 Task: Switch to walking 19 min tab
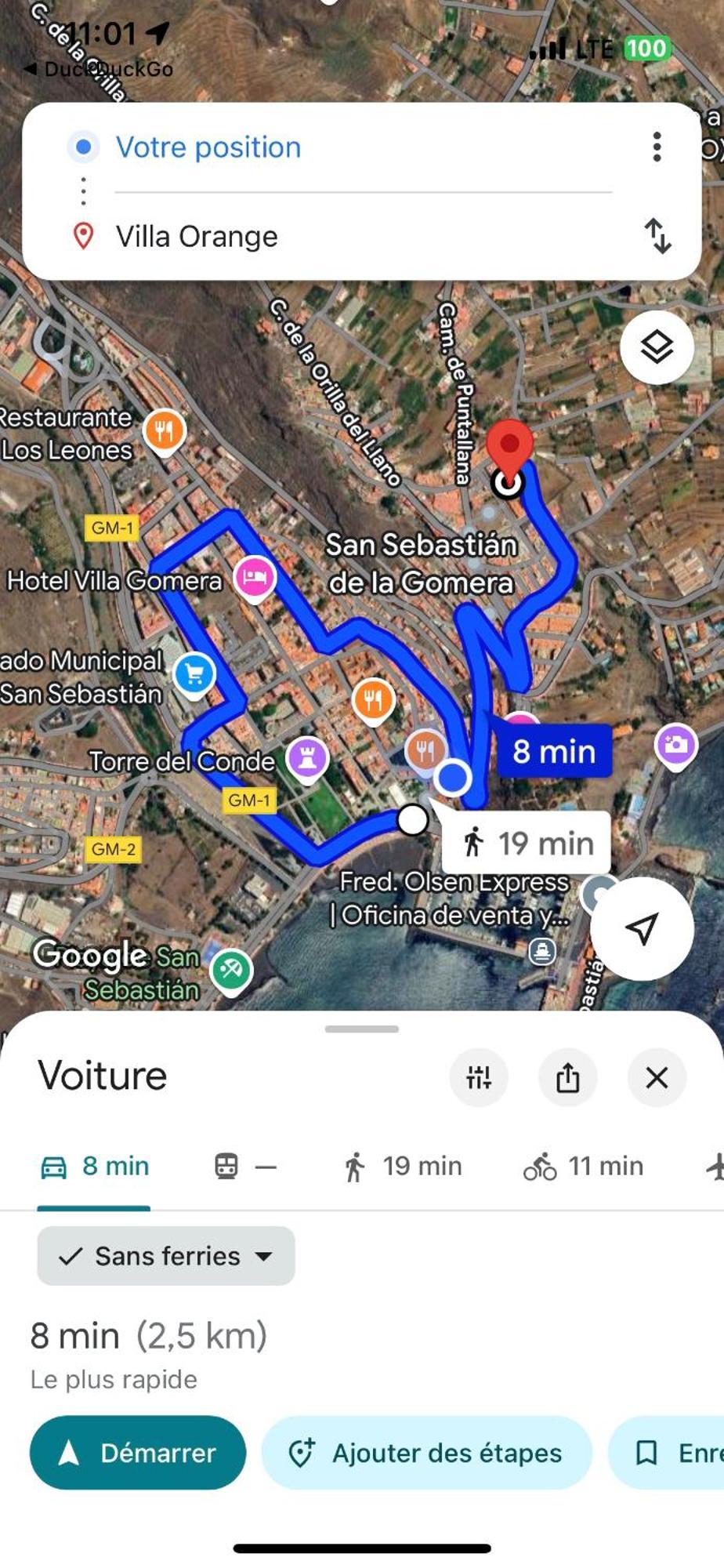(x=403, y=1167)
